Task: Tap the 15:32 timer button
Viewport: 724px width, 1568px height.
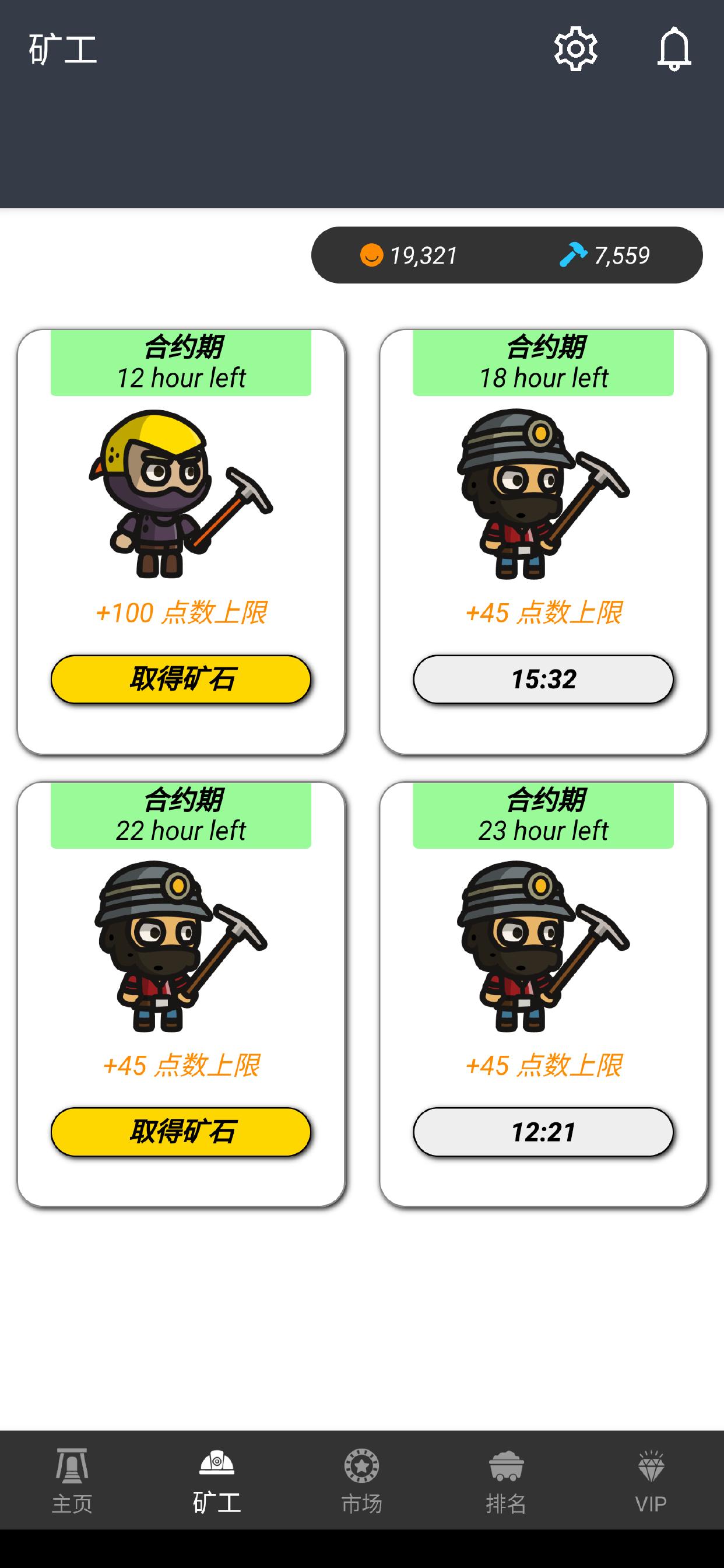Action: [x=543, y=678]
